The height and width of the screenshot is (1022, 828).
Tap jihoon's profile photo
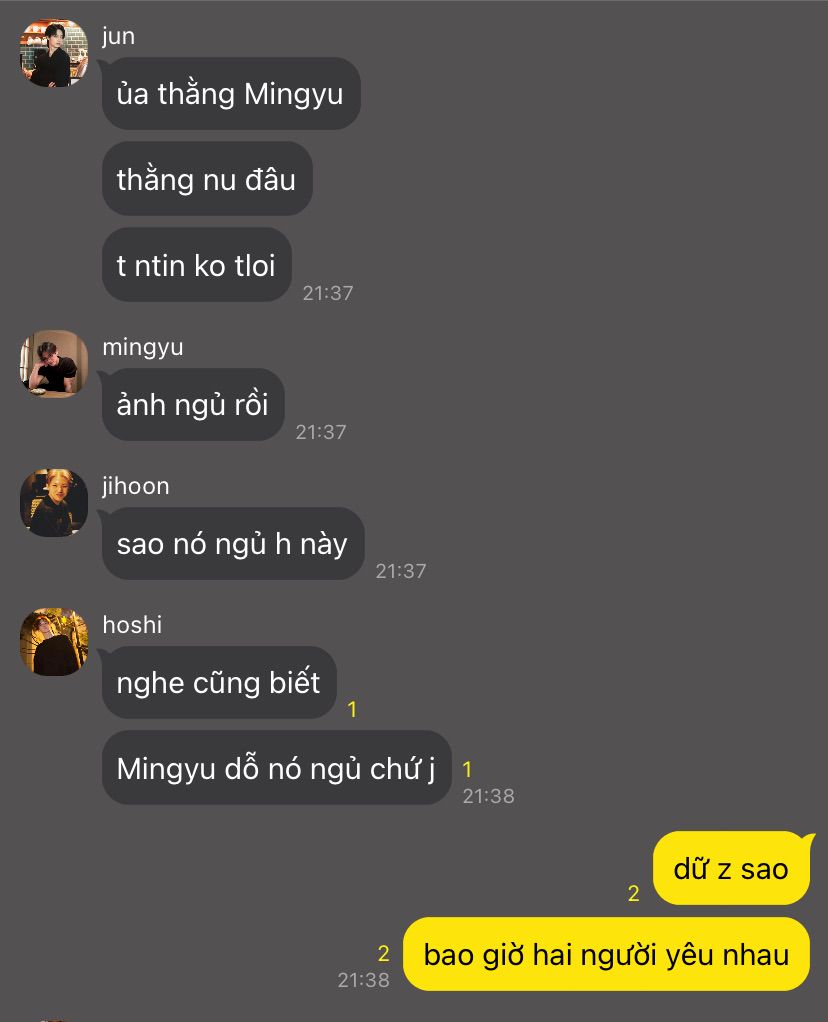pyautogui.click(x=54, y=503)
